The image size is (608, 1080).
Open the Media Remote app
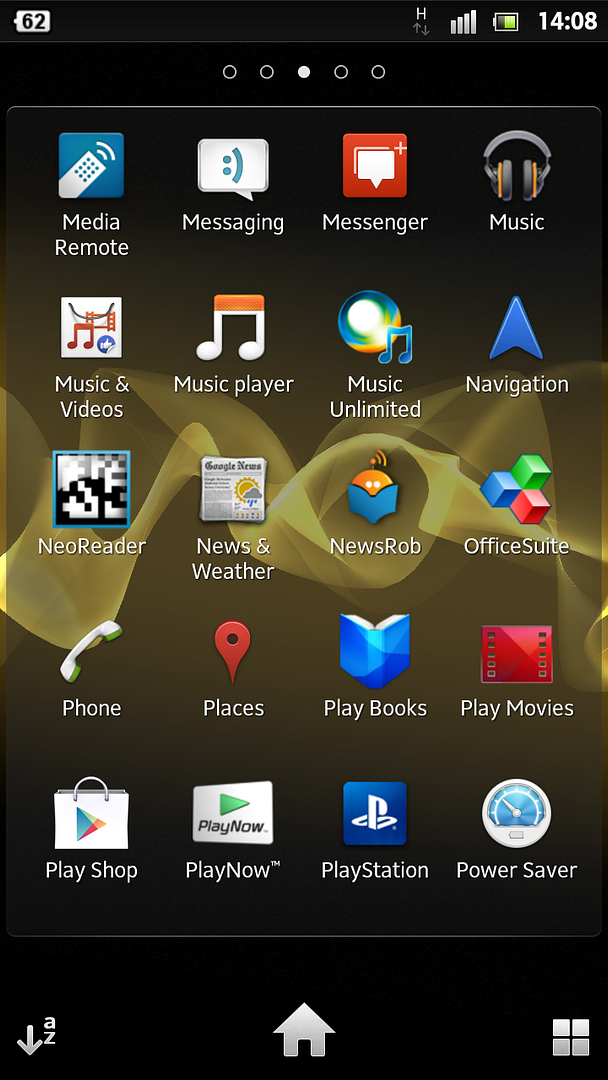(x=91, y=167)
